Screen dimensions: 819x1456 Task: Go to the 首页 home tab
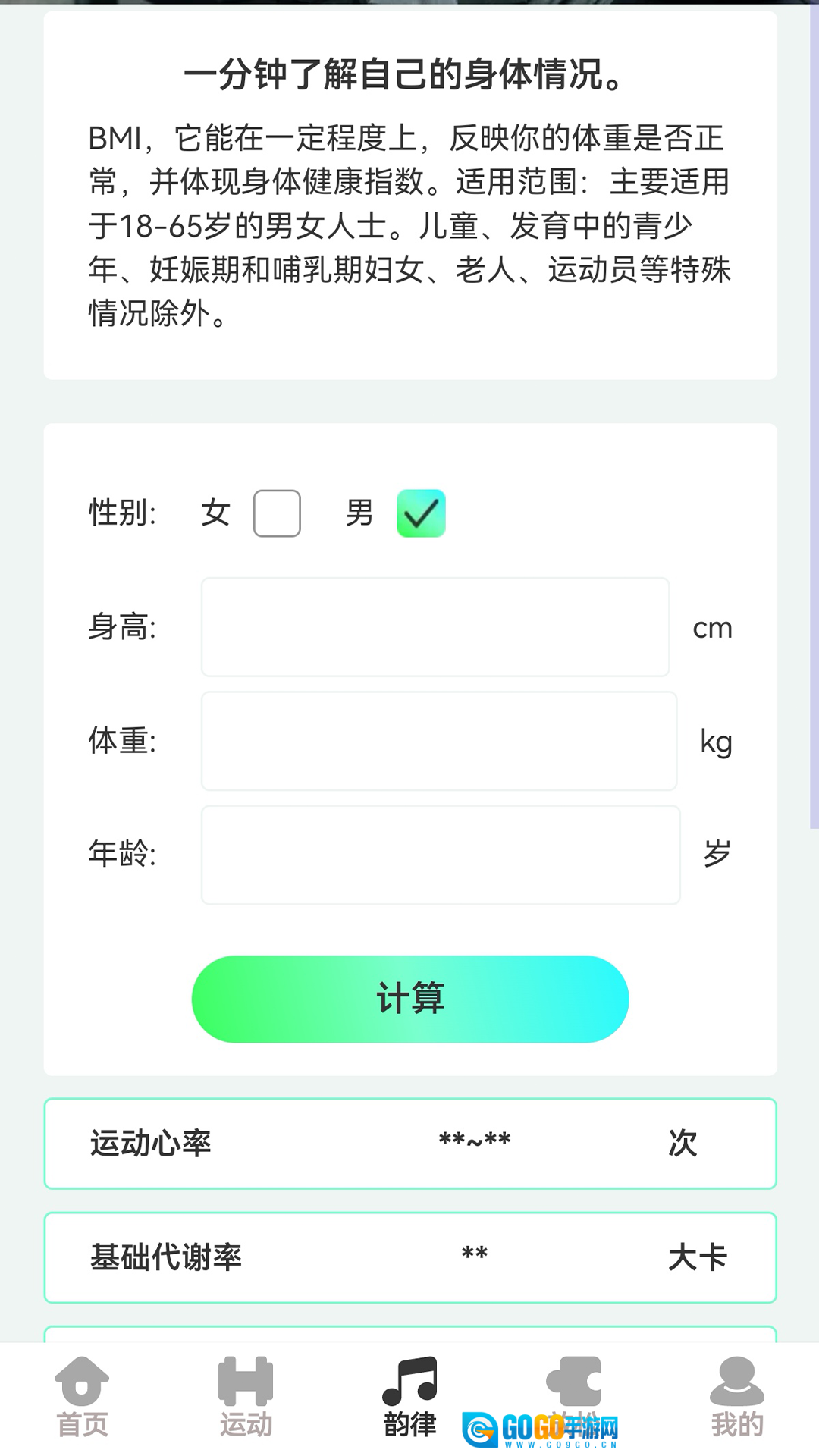coord(82,1398)
